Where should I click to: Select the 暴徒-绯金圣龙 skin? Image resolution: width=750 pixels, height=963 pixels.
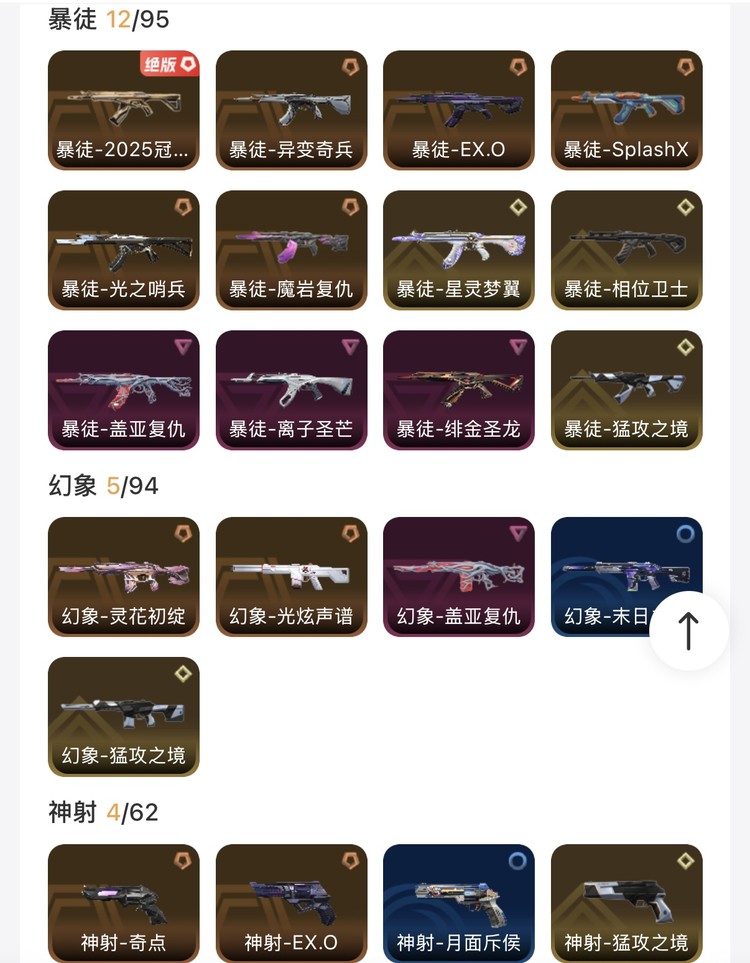(x=458, y=390)
